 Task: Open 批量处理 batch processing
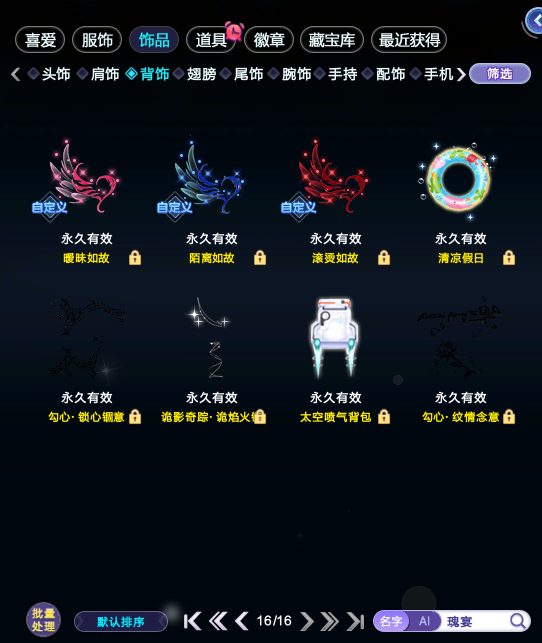[43, 619]
